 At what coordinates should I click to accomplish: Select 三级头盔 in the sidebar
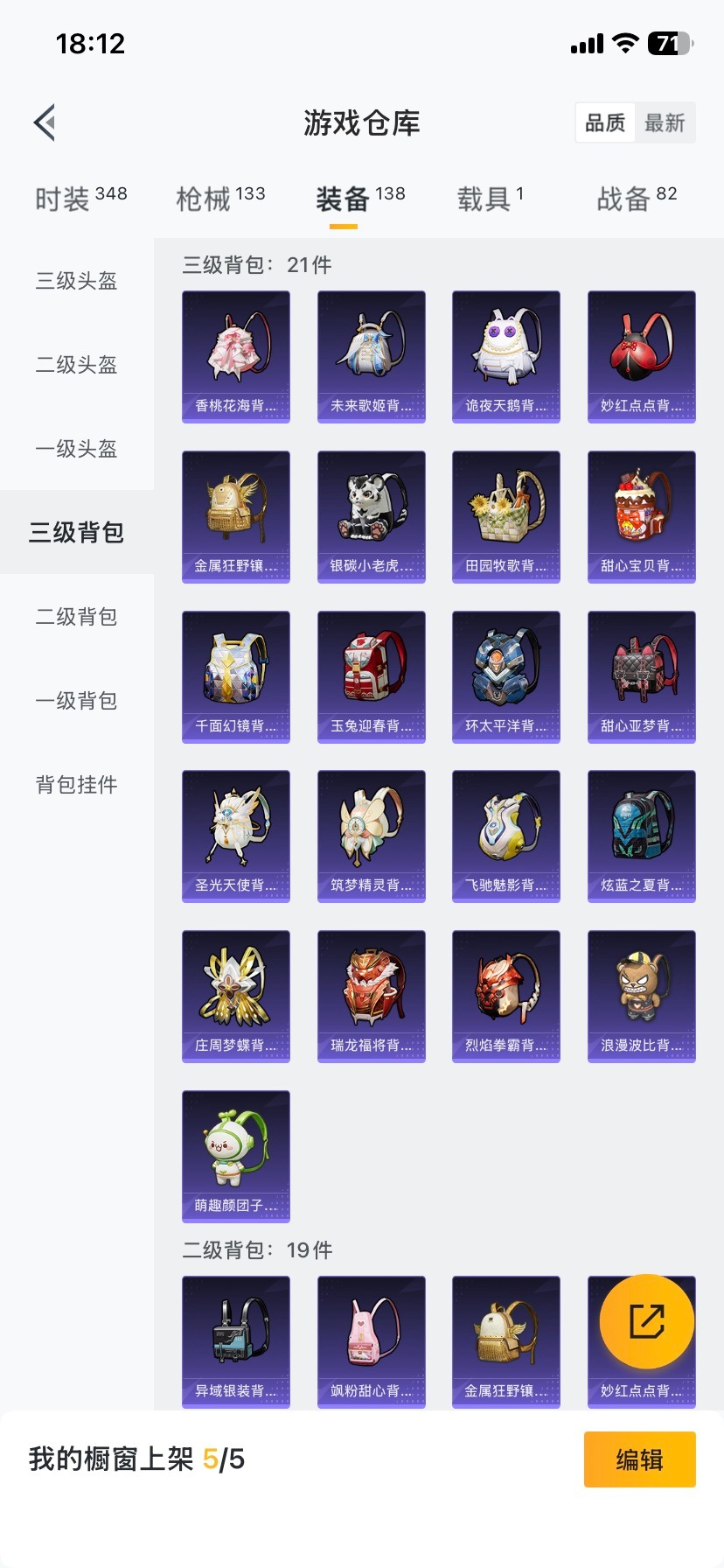[x=75, y=281]
